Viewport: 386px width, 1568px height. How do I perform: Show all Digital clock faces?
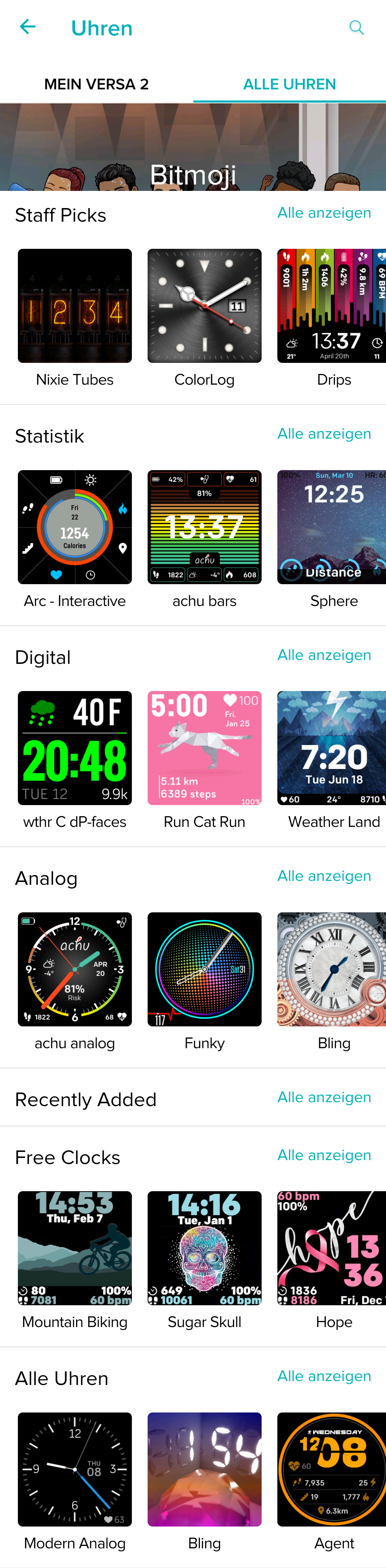[x=324, y=655]
